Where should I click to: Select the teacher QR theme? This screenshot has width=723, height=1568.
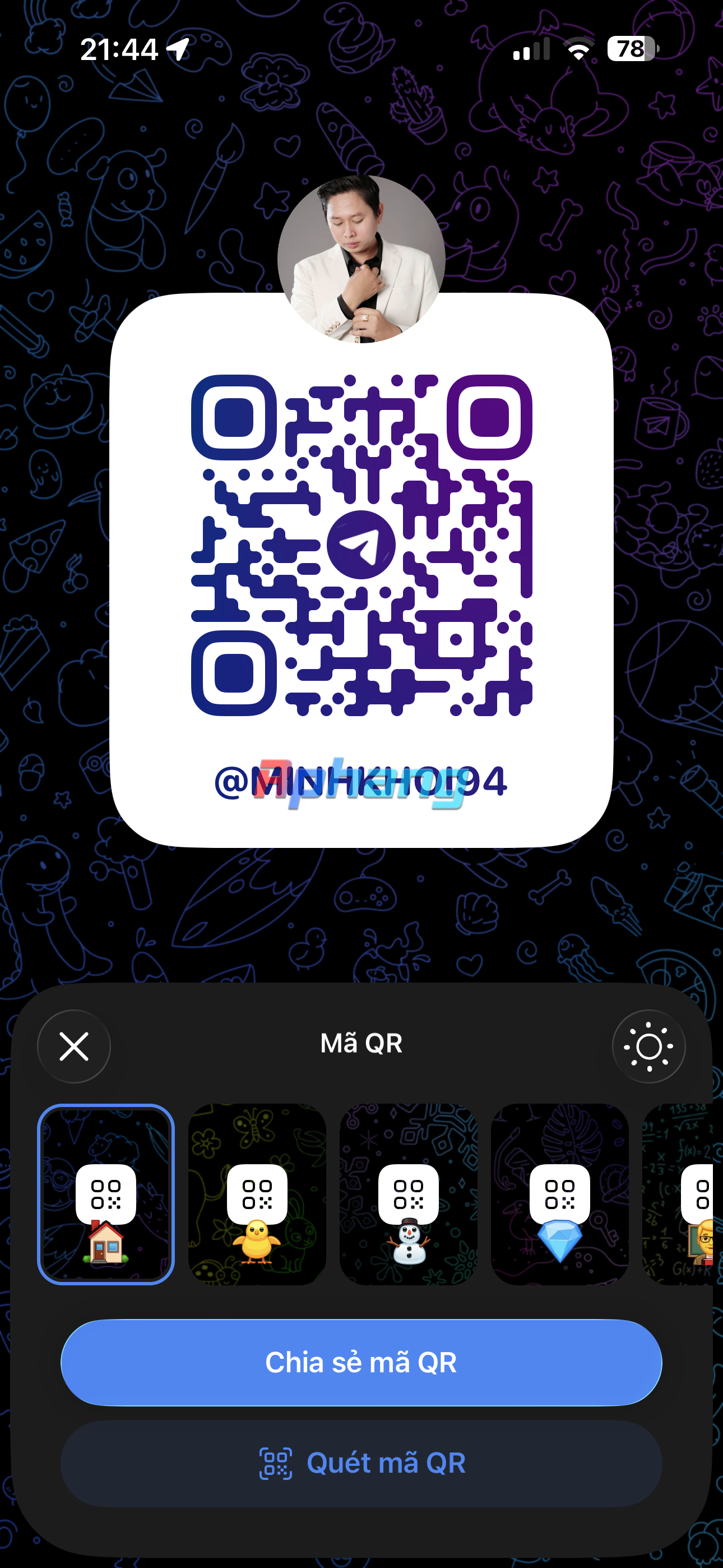(x=679, y=1193)
